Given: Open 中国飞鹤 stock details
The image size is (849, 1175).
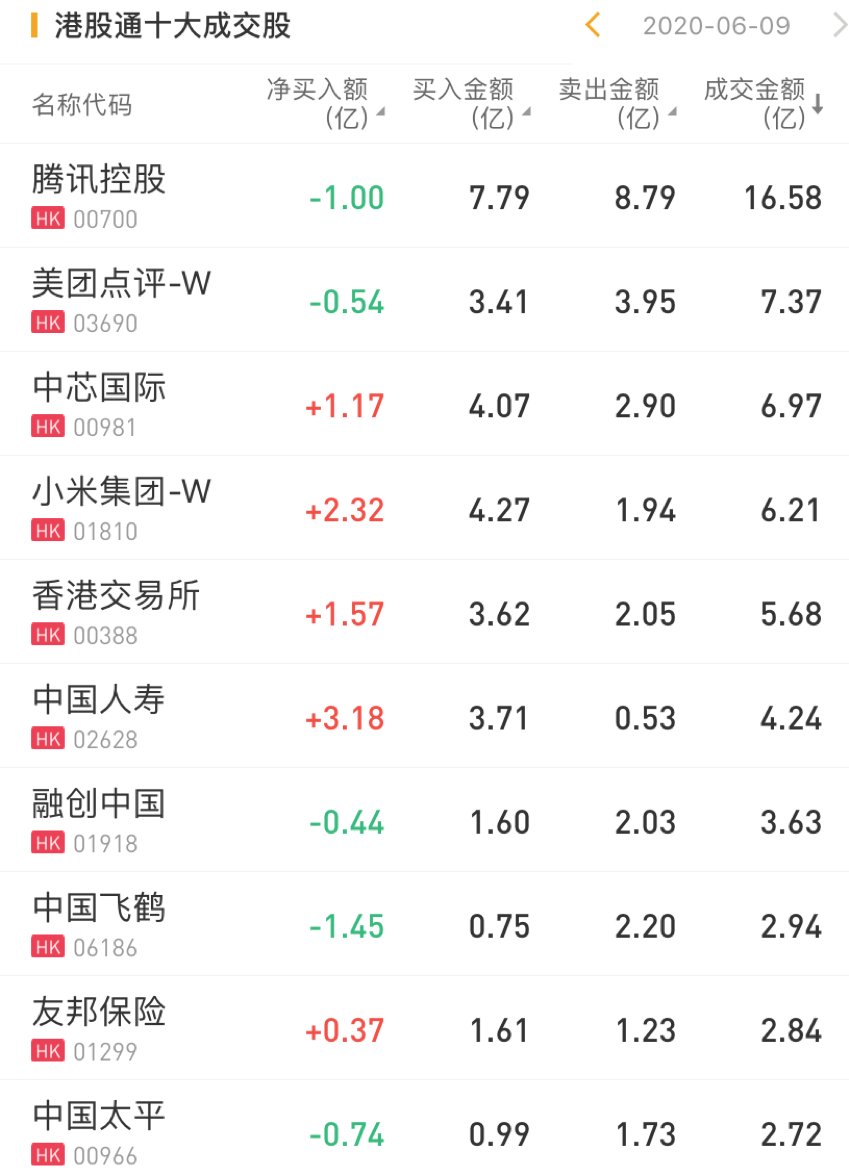Looking at the screenshot, I should (x=99, y=923).
